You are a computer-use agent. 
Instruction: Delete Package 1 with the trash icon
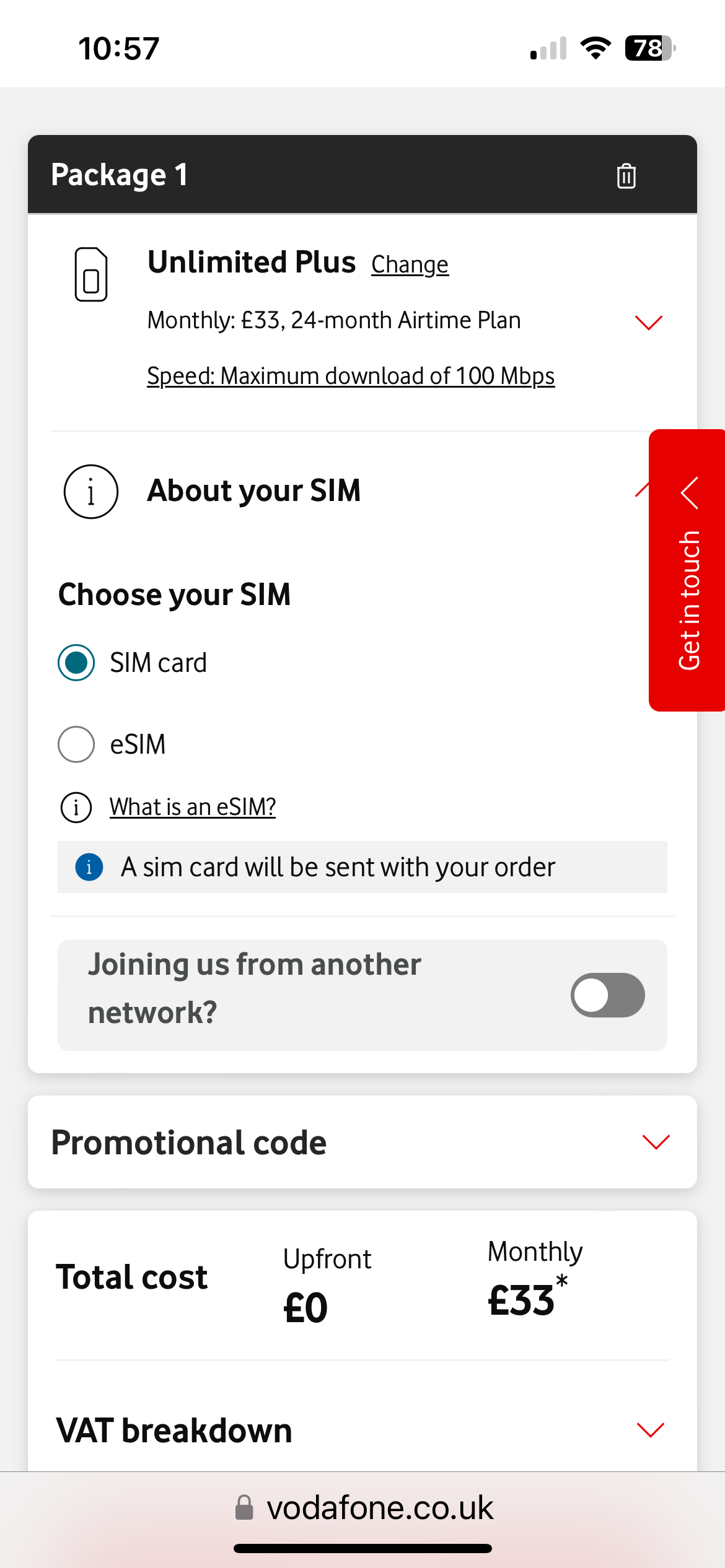[626, 176]
